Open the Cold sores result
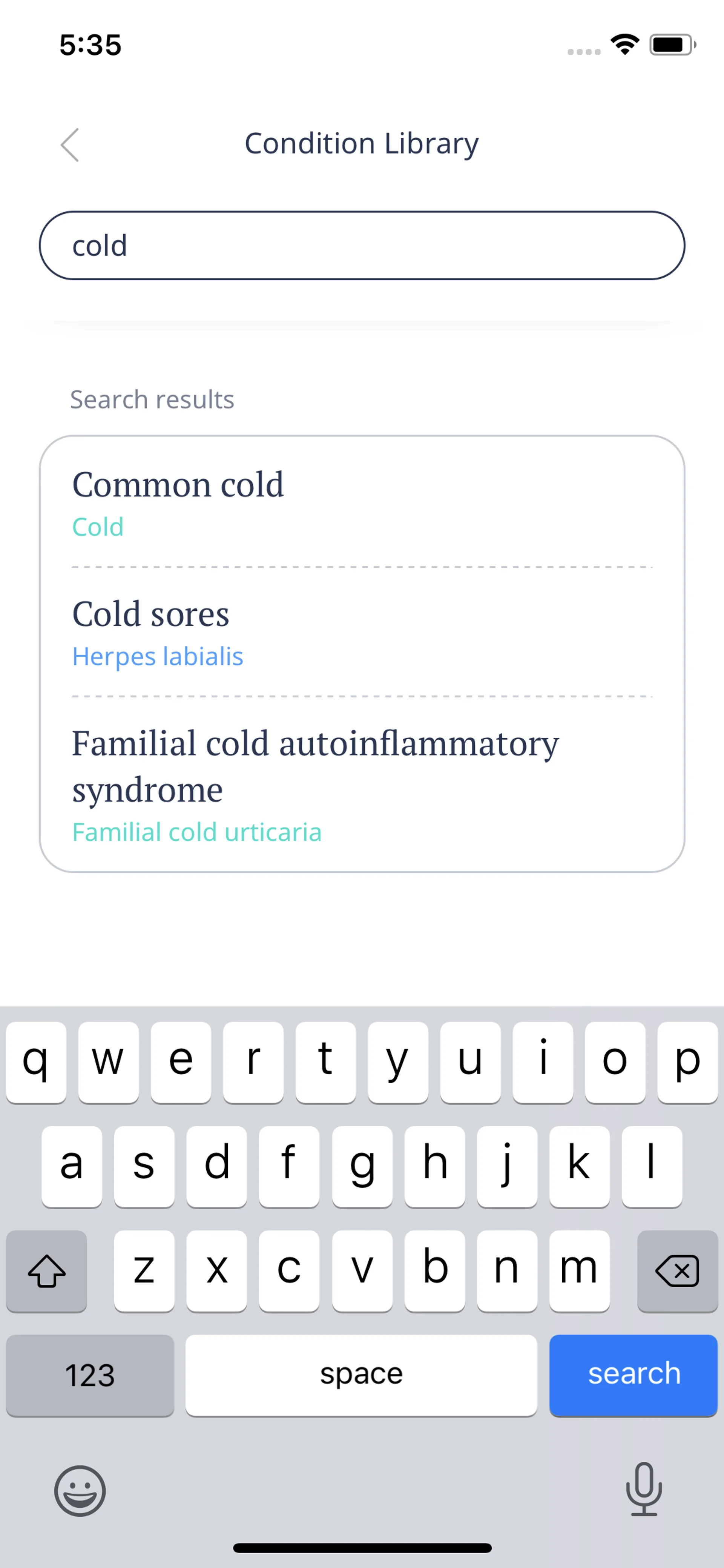 [x=362, y=632]
